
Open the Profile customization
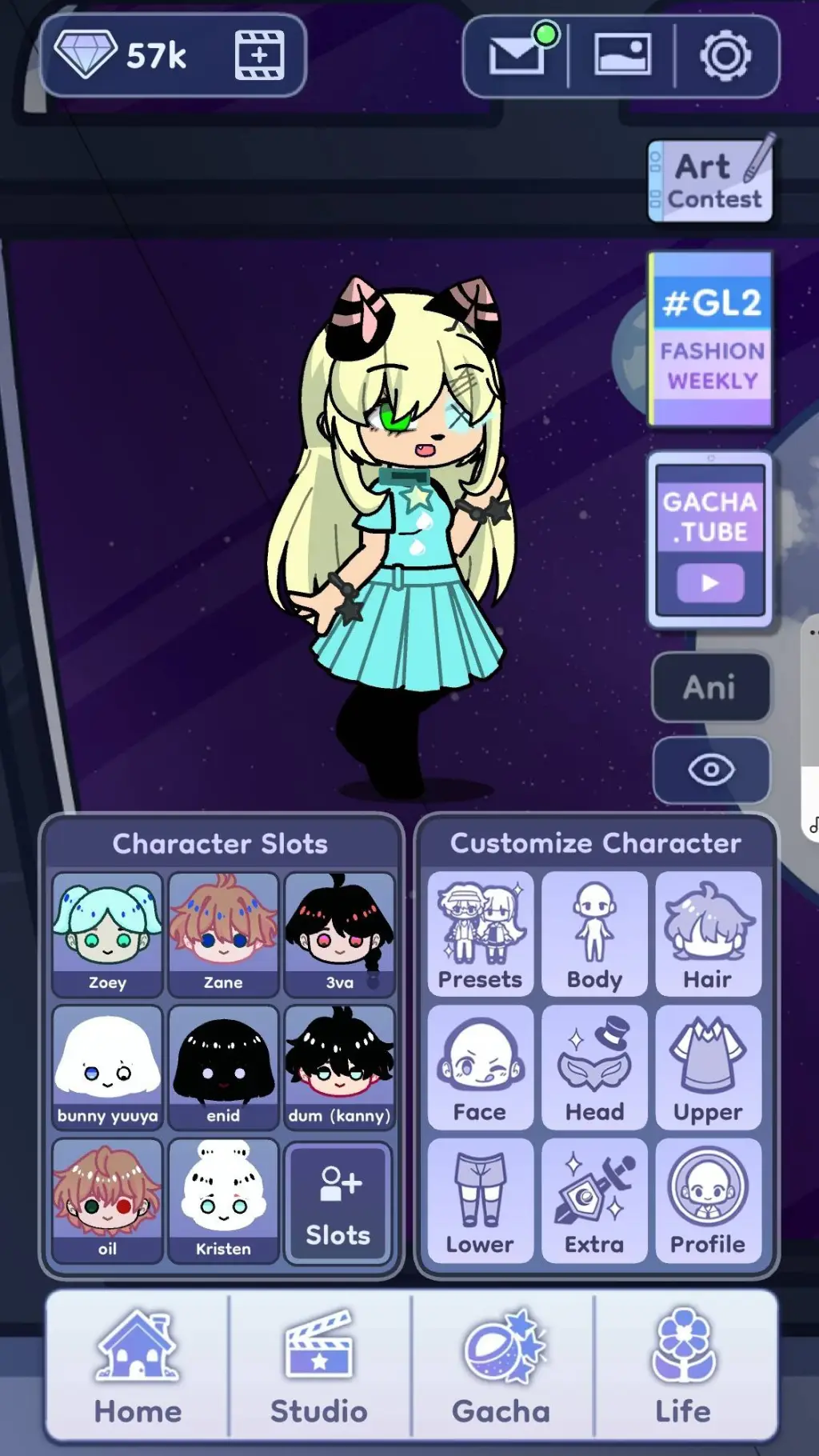pos(708,1200)
